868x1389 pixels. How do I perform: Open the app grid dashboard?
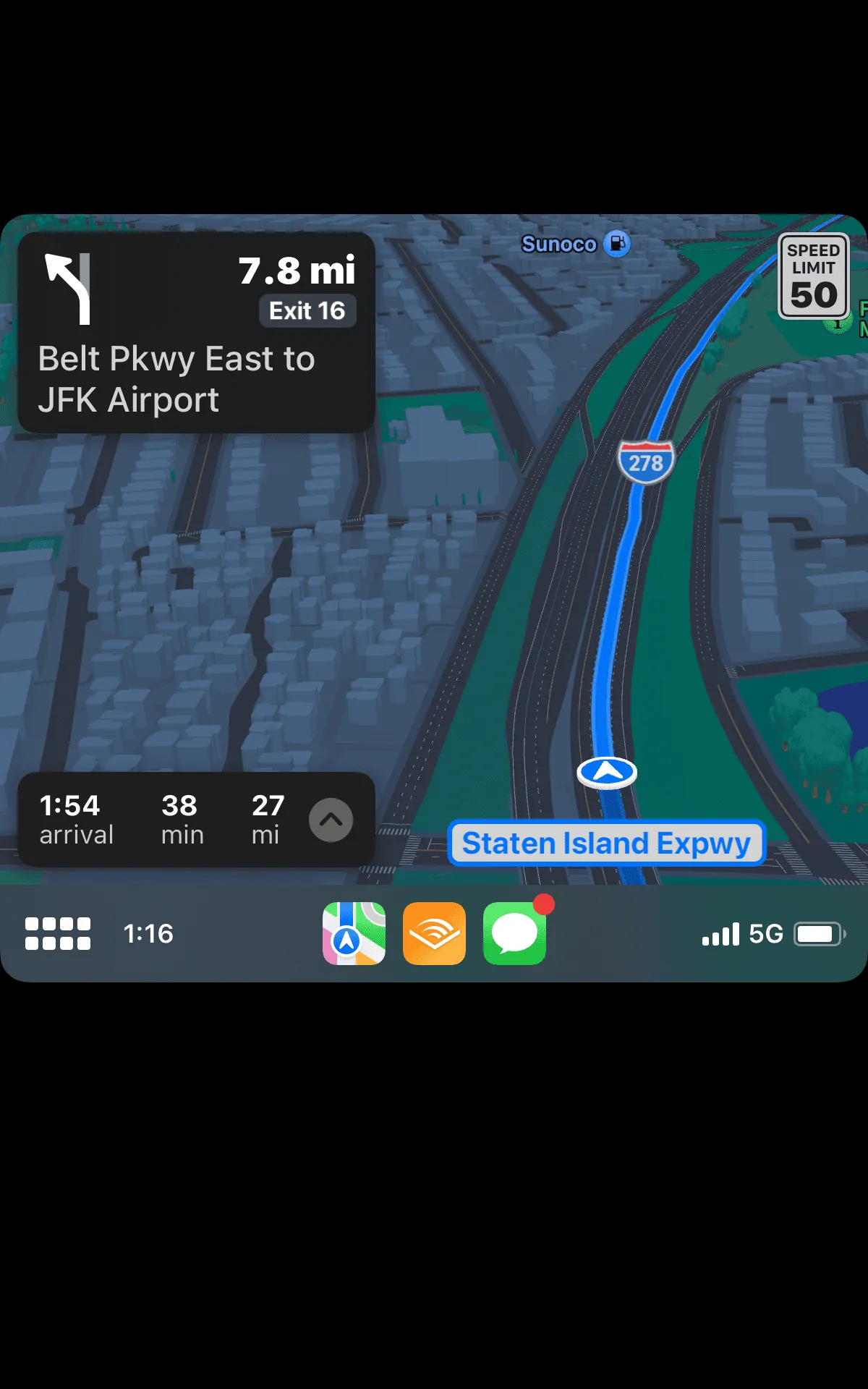tap(58, 933)
